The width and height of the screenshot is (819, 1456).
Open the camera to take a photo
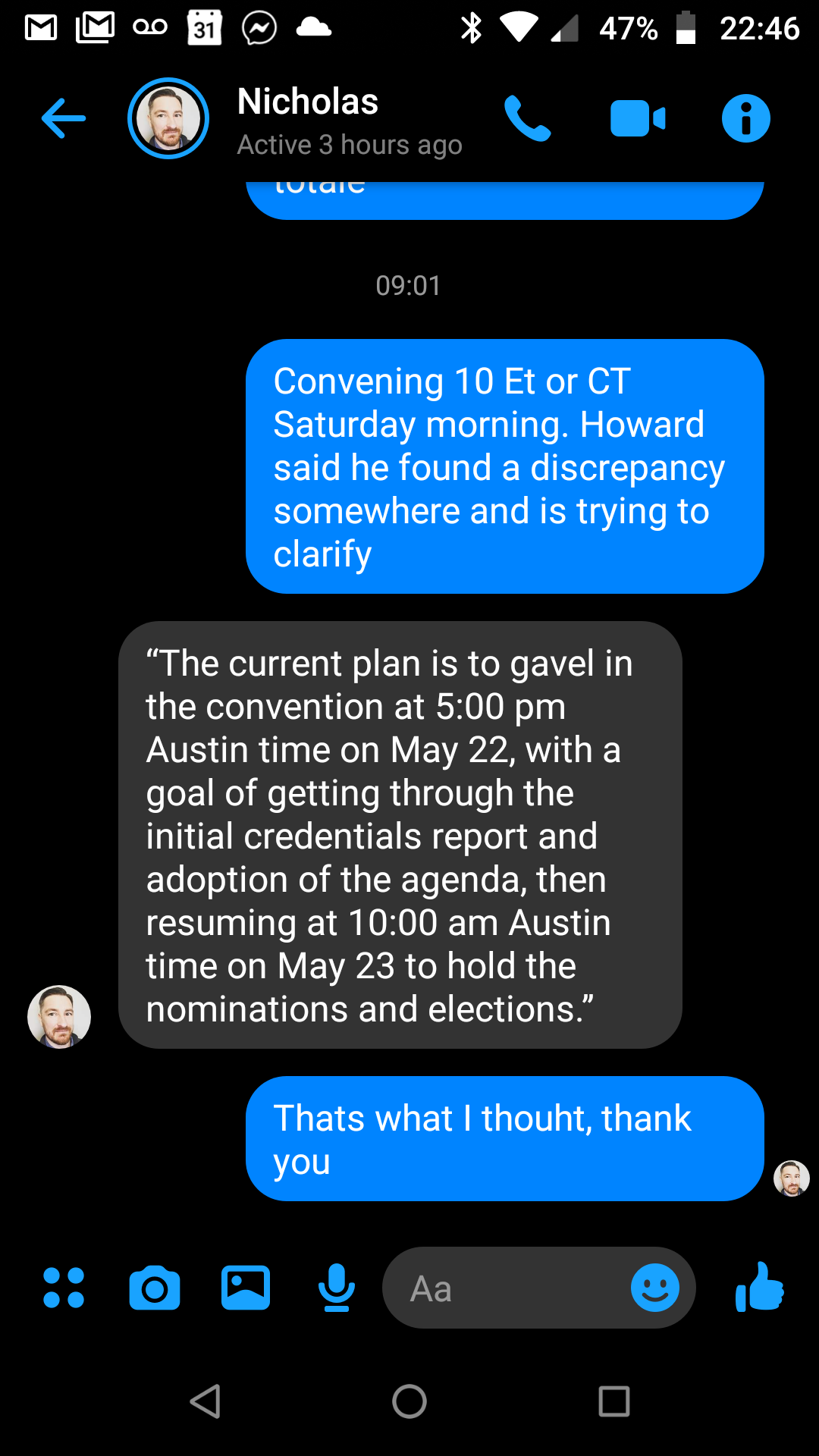[155, 1288]
